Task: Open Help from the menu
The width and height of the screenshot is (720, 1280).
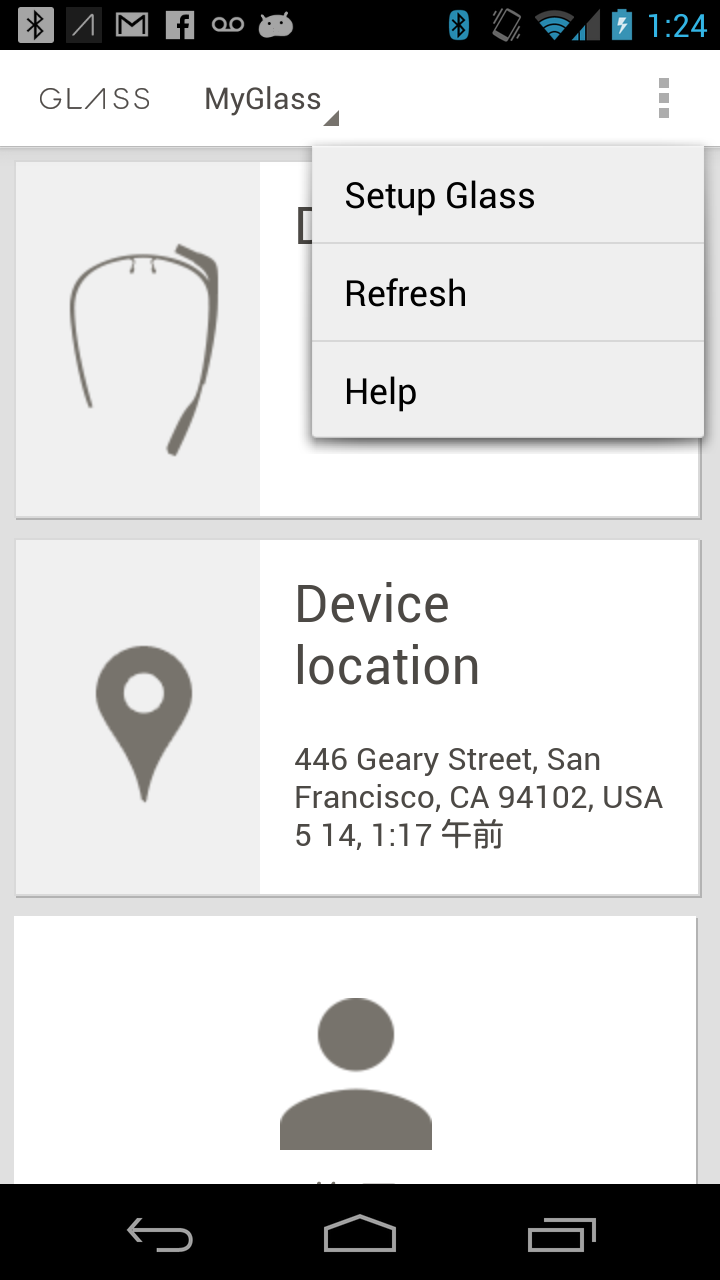Action: (x=508, y=391)
